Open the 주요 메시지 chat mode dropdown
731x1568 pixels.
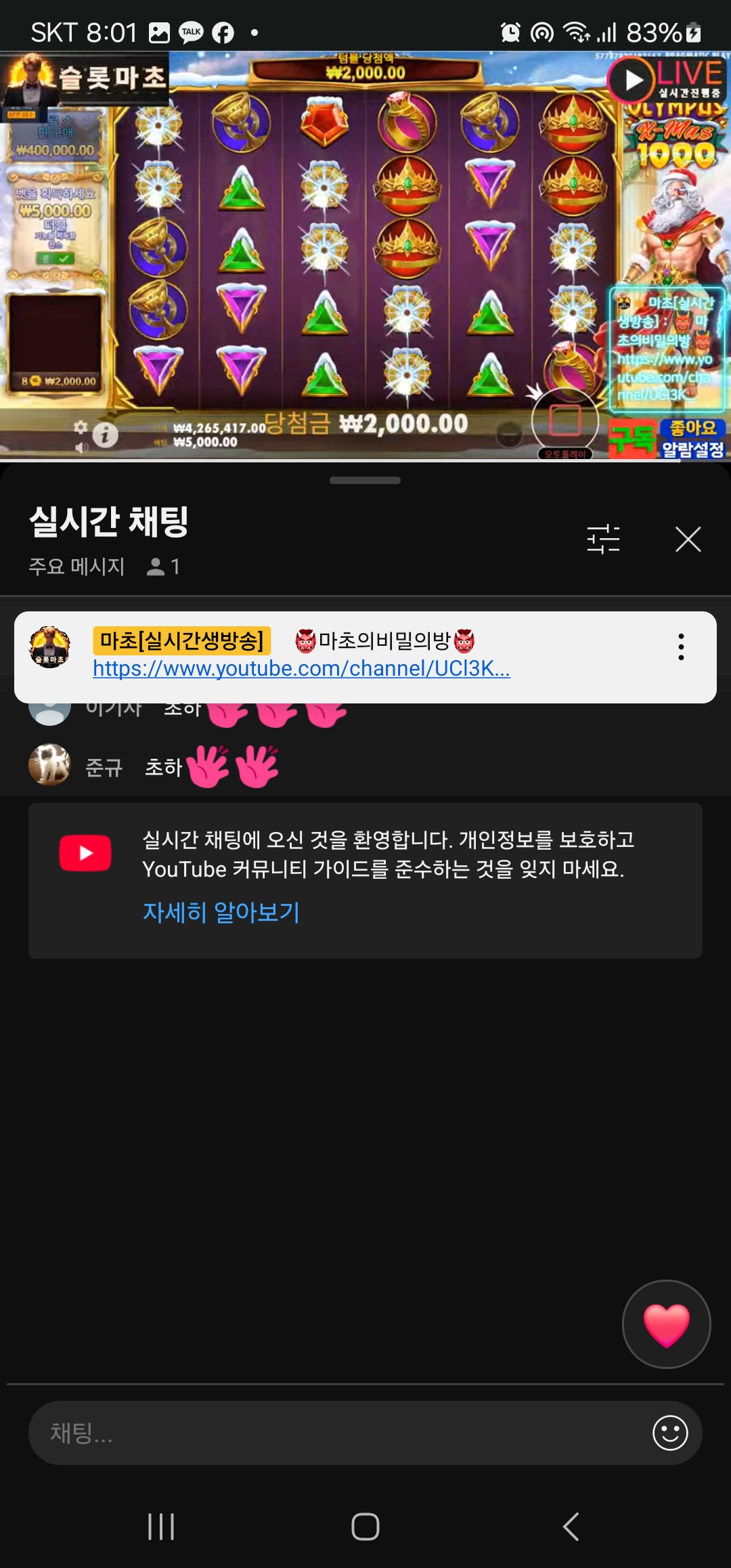76,566
